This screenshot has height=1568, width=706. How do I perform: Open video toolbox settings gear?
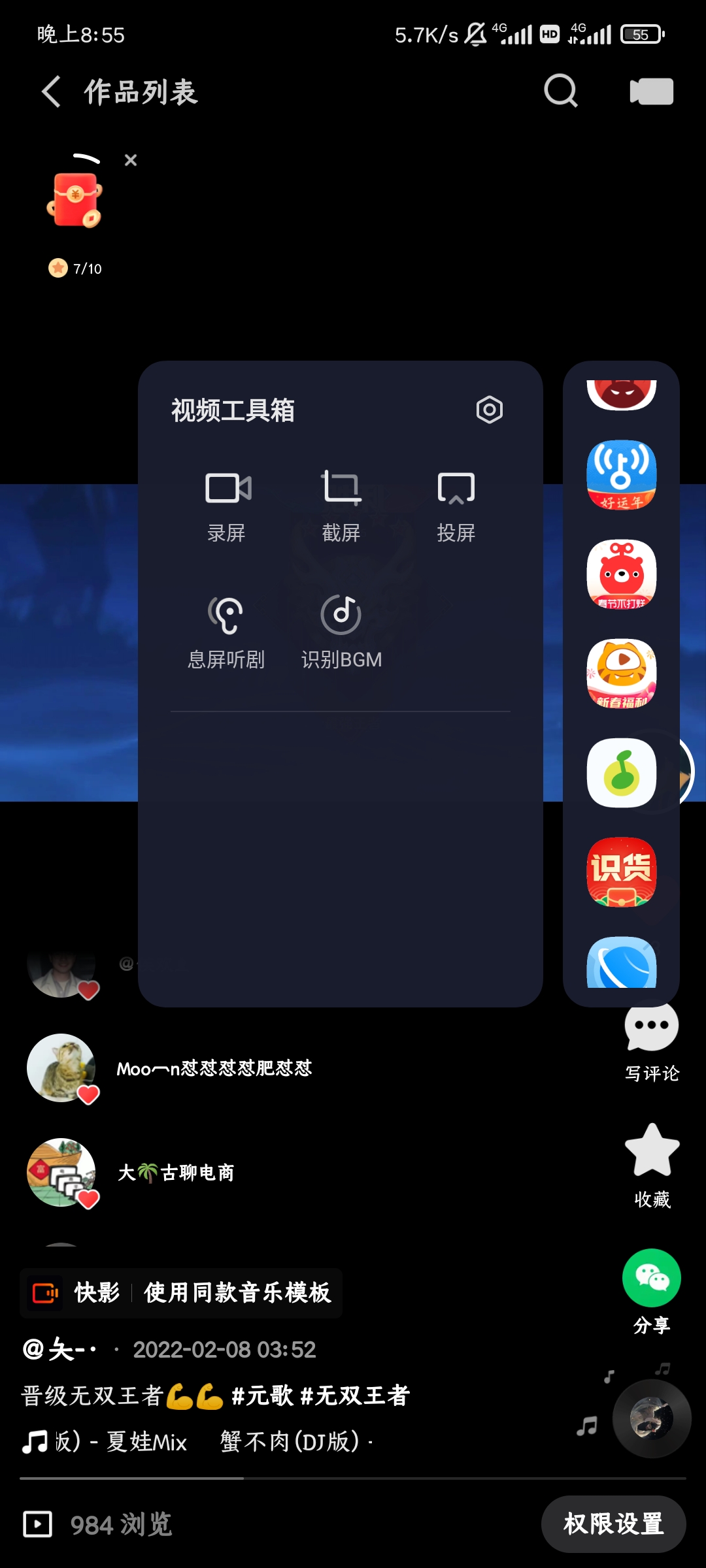click(x=490, y=410)
